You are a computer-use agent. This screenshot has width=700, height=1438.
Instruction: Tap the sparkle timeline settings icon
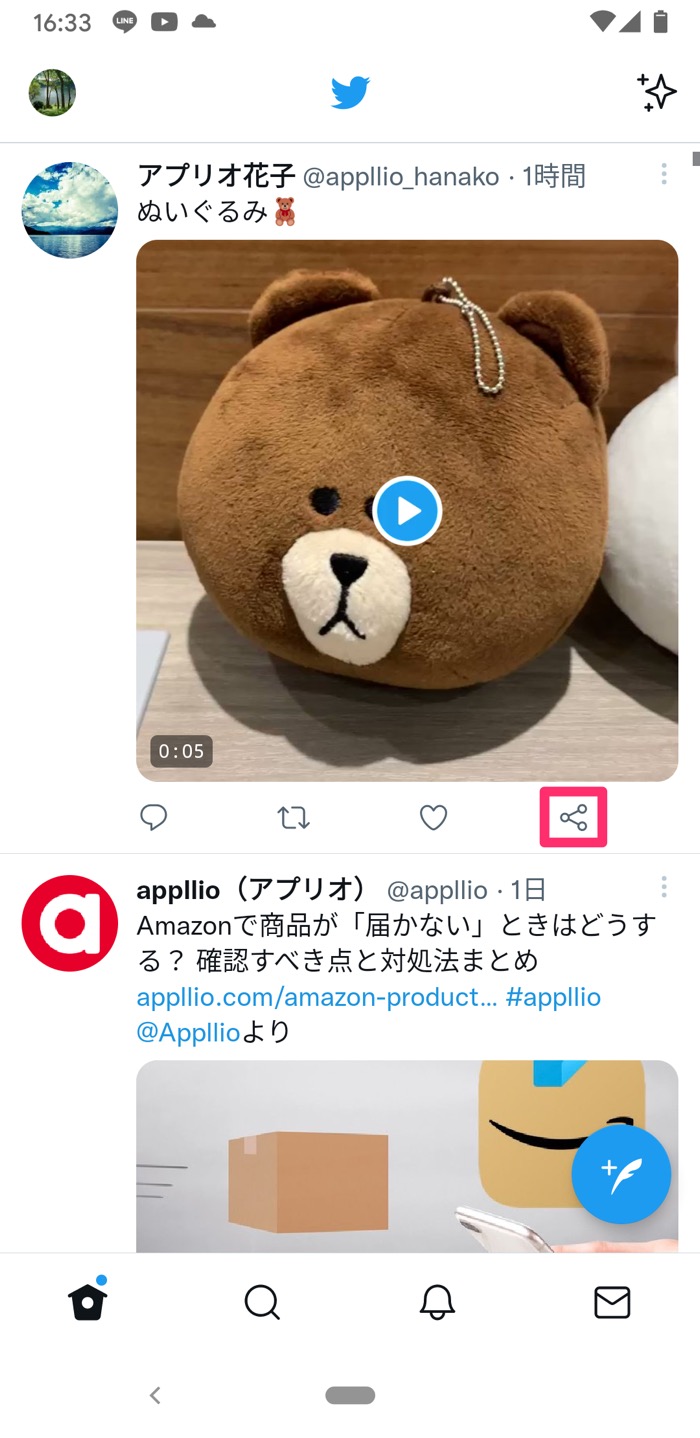click(657, 93)
